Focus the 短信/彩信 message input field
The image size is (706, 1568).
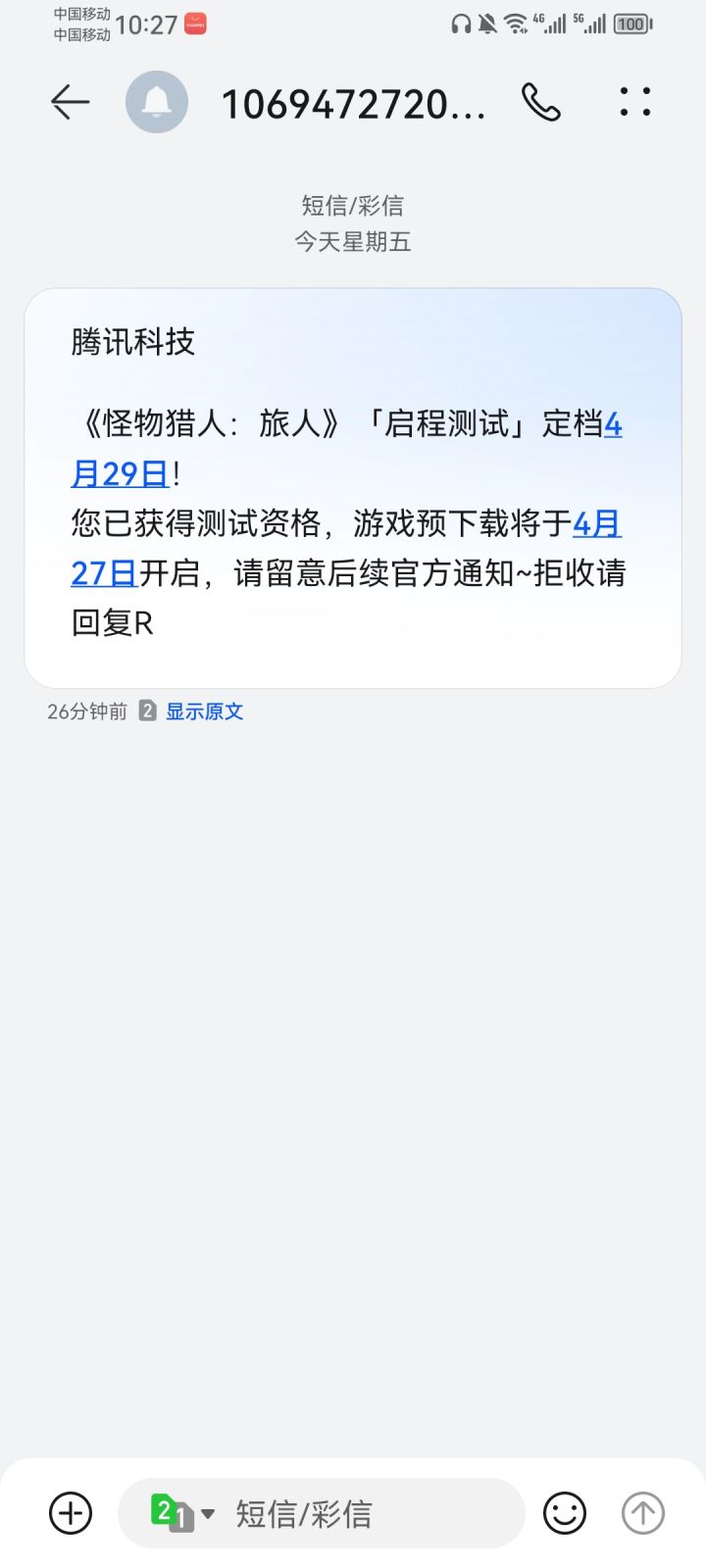363,1513
